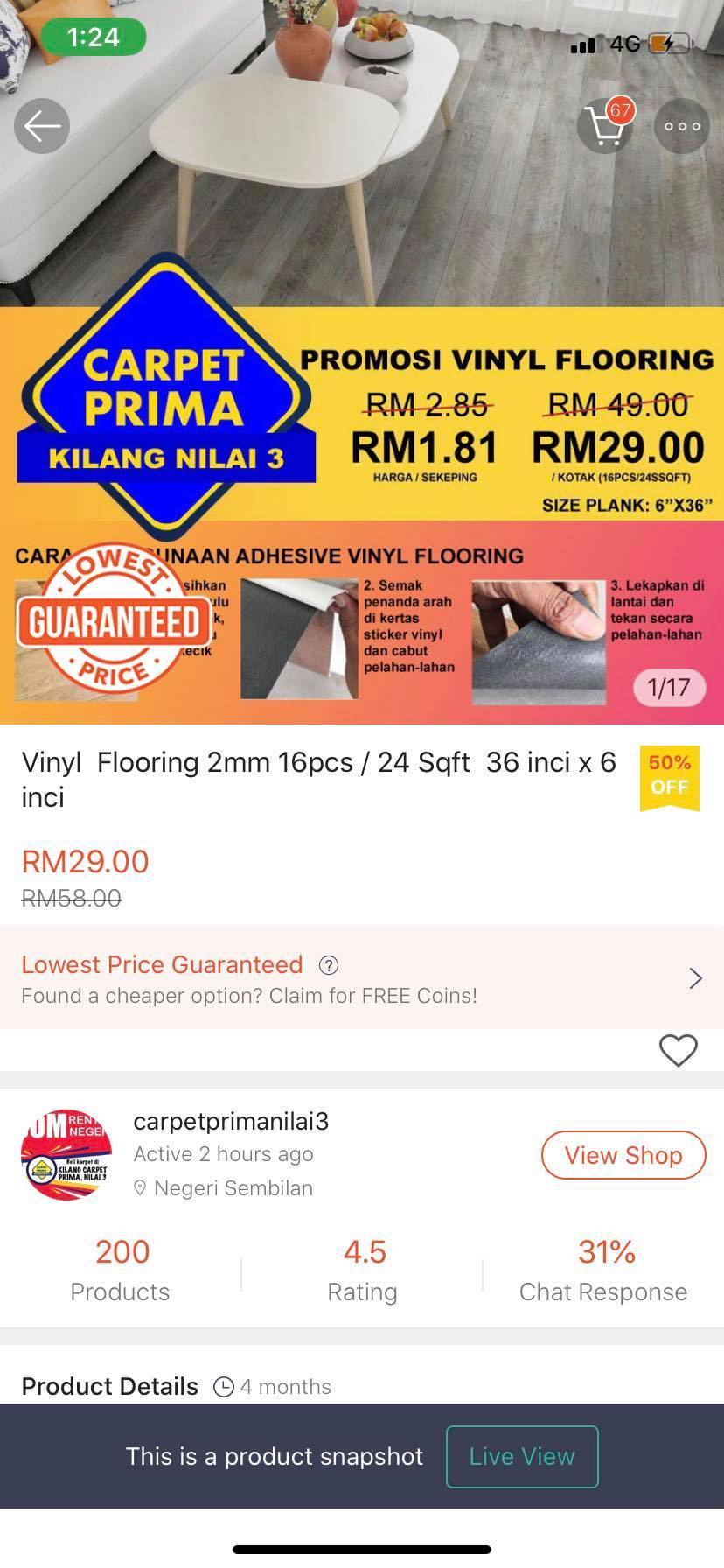Switch to Live View of product

(522, 1456)
